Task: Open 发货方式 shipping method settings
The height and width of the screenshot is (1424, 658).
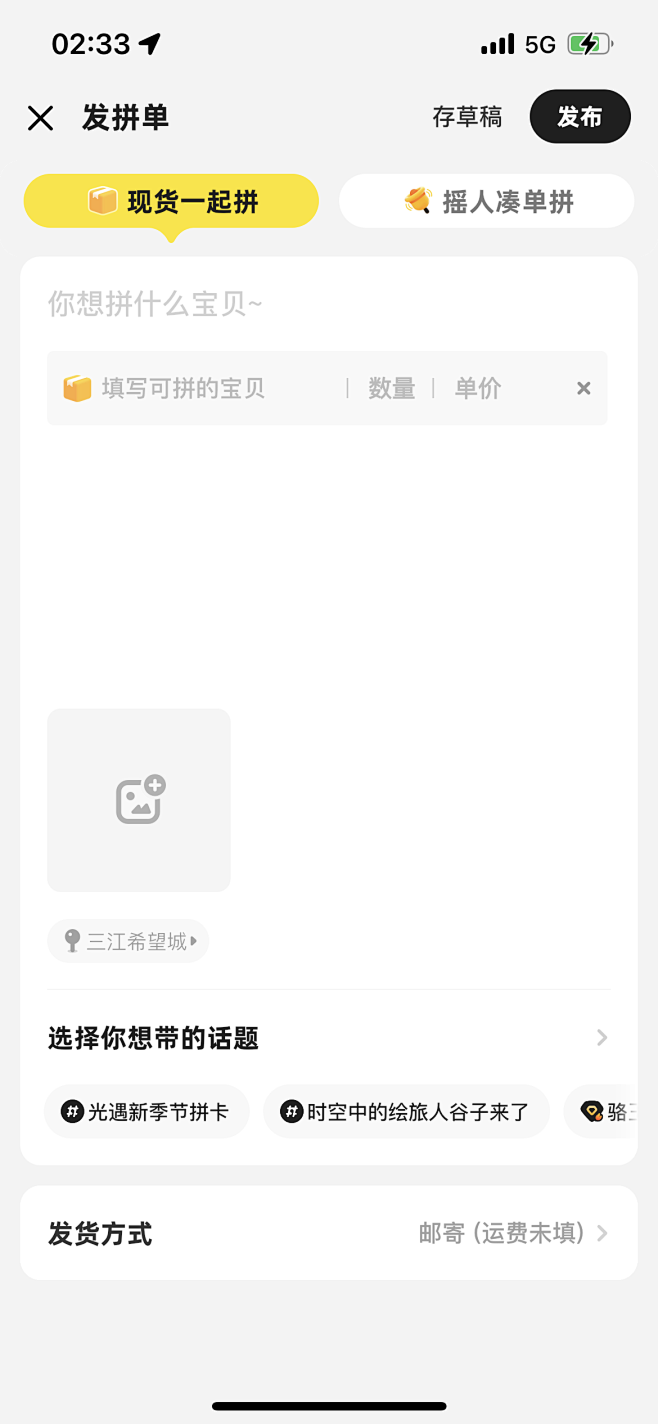Action: click(x=329, y=1233)
